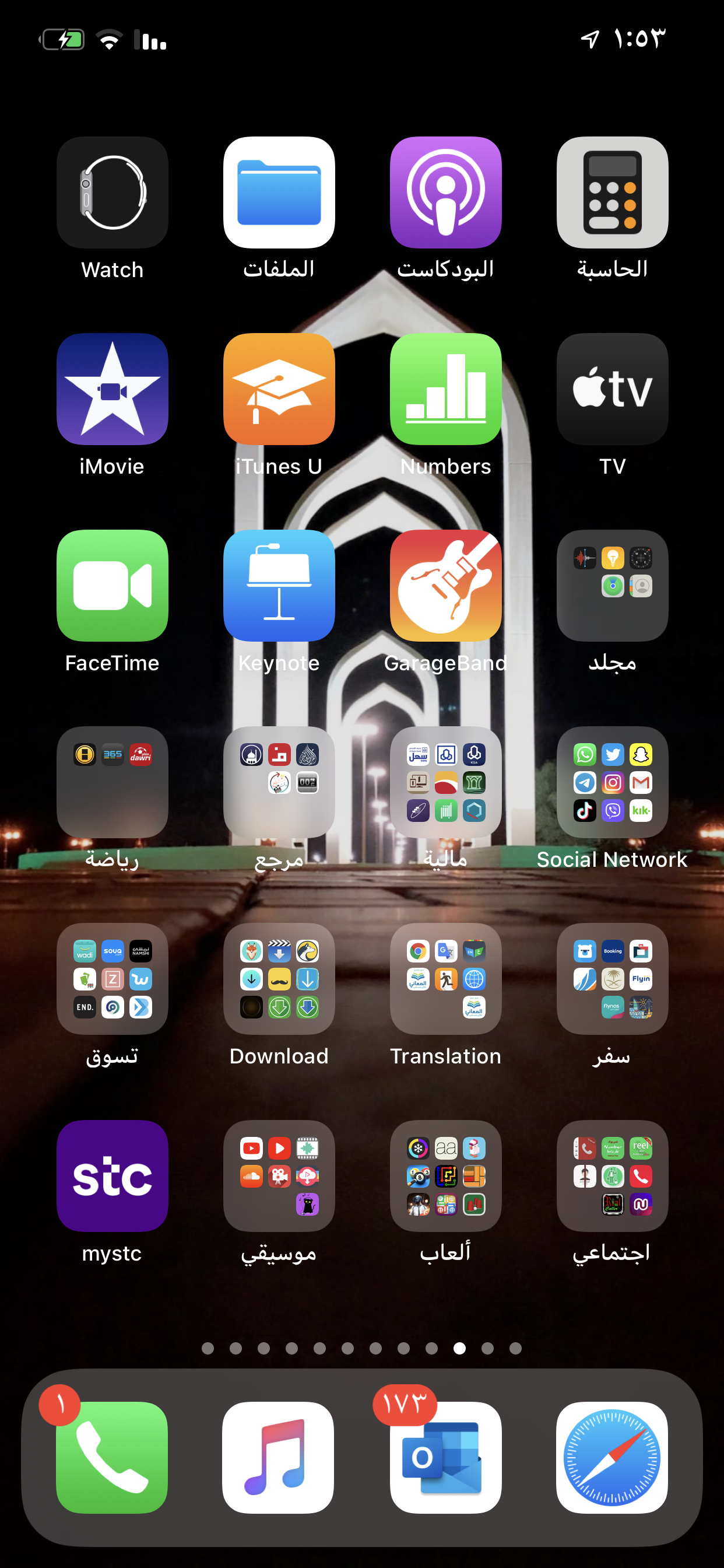Open the mystc app
724x1568 pixels.
click(x=112, y=1175)
